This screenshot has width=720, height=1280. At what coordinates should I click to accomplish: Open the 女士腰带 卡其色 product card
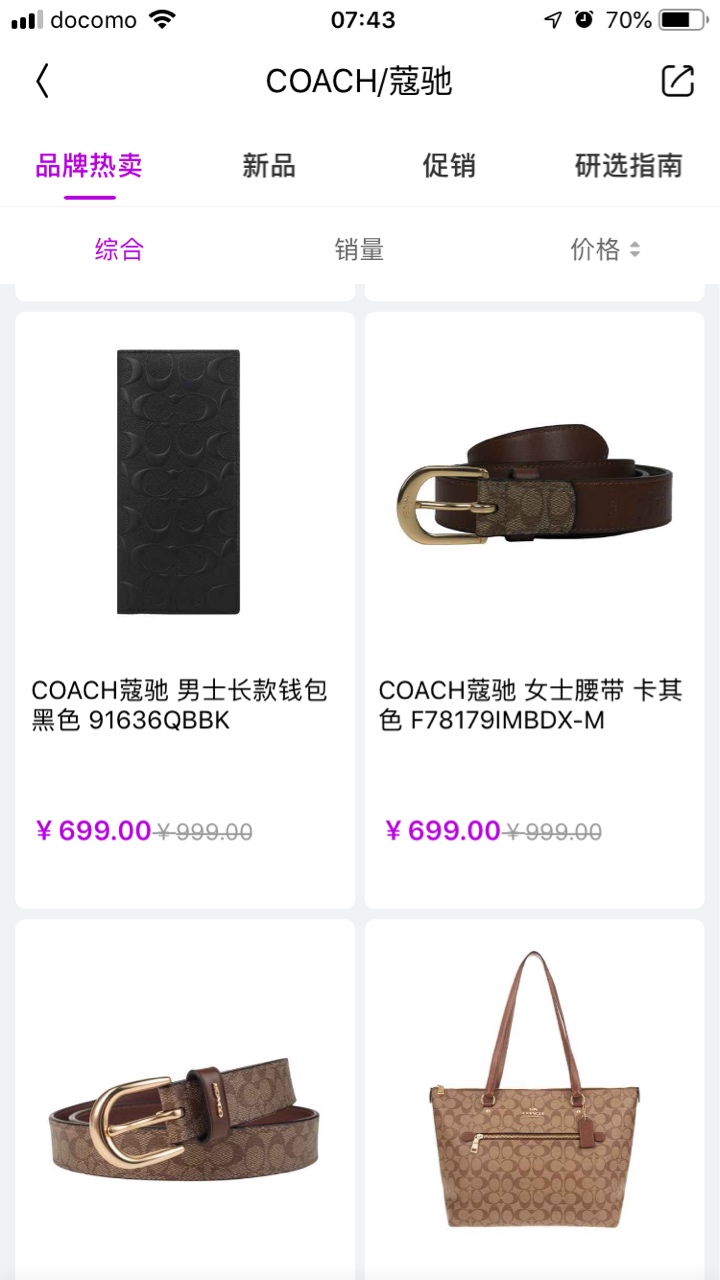point(535,610)
